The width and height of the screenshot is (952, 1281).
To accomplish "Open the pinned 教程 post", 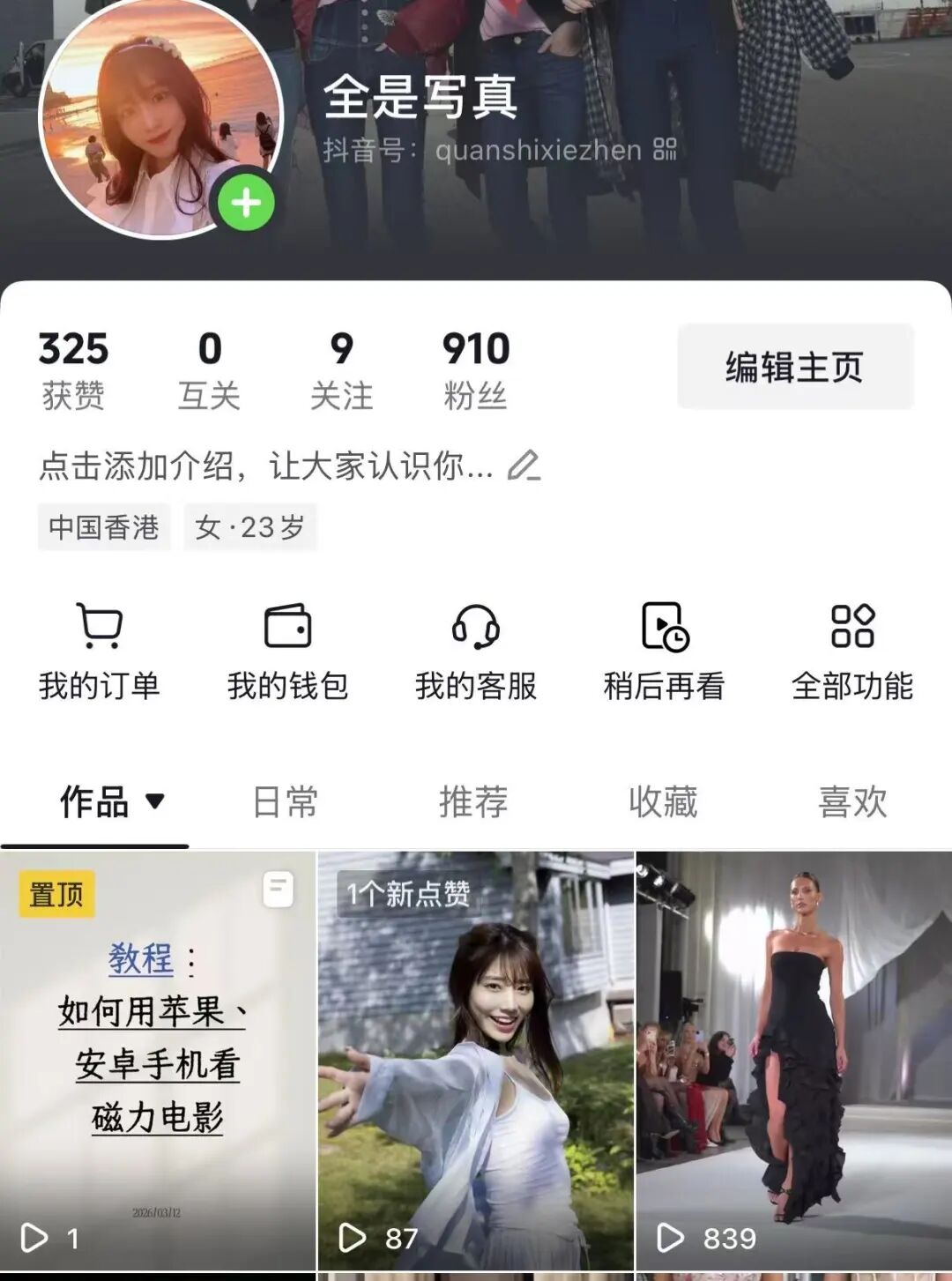I will coord(158,1058).
